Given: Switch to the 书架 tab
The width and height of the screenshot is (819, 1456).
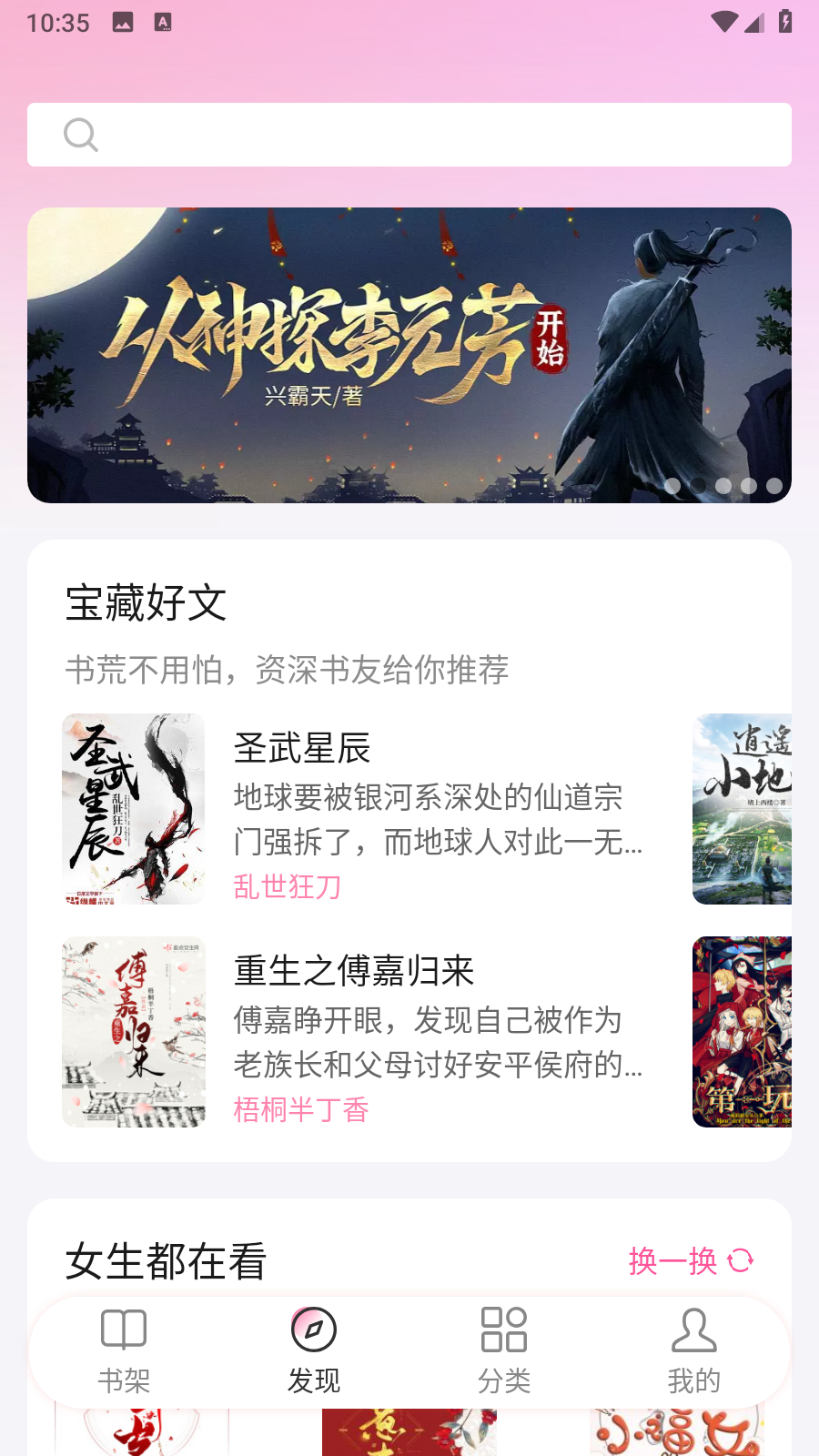Looking at the screenshot, I should coord(124,1351).
